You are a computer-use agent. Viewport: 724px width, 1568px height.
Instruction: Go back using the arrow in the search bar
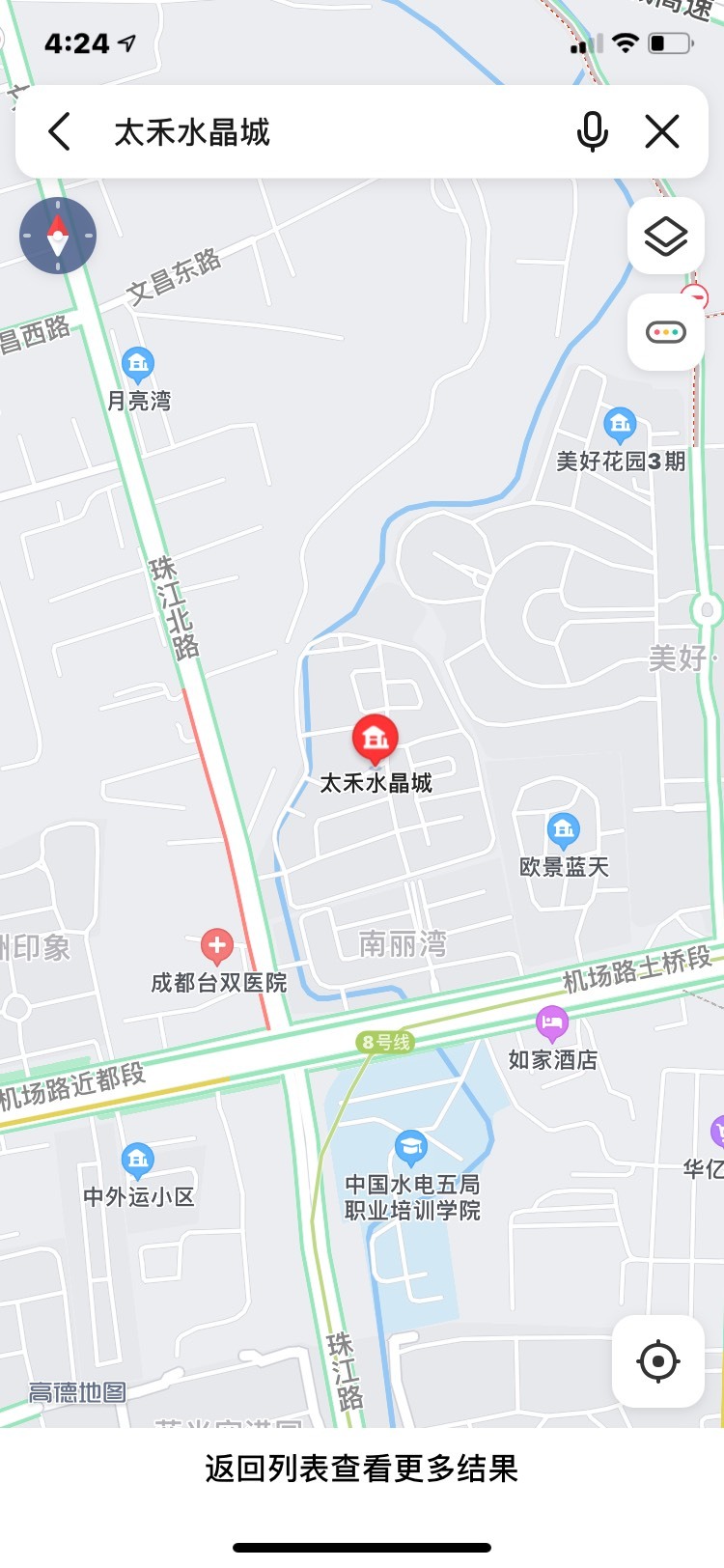(60, 131)
